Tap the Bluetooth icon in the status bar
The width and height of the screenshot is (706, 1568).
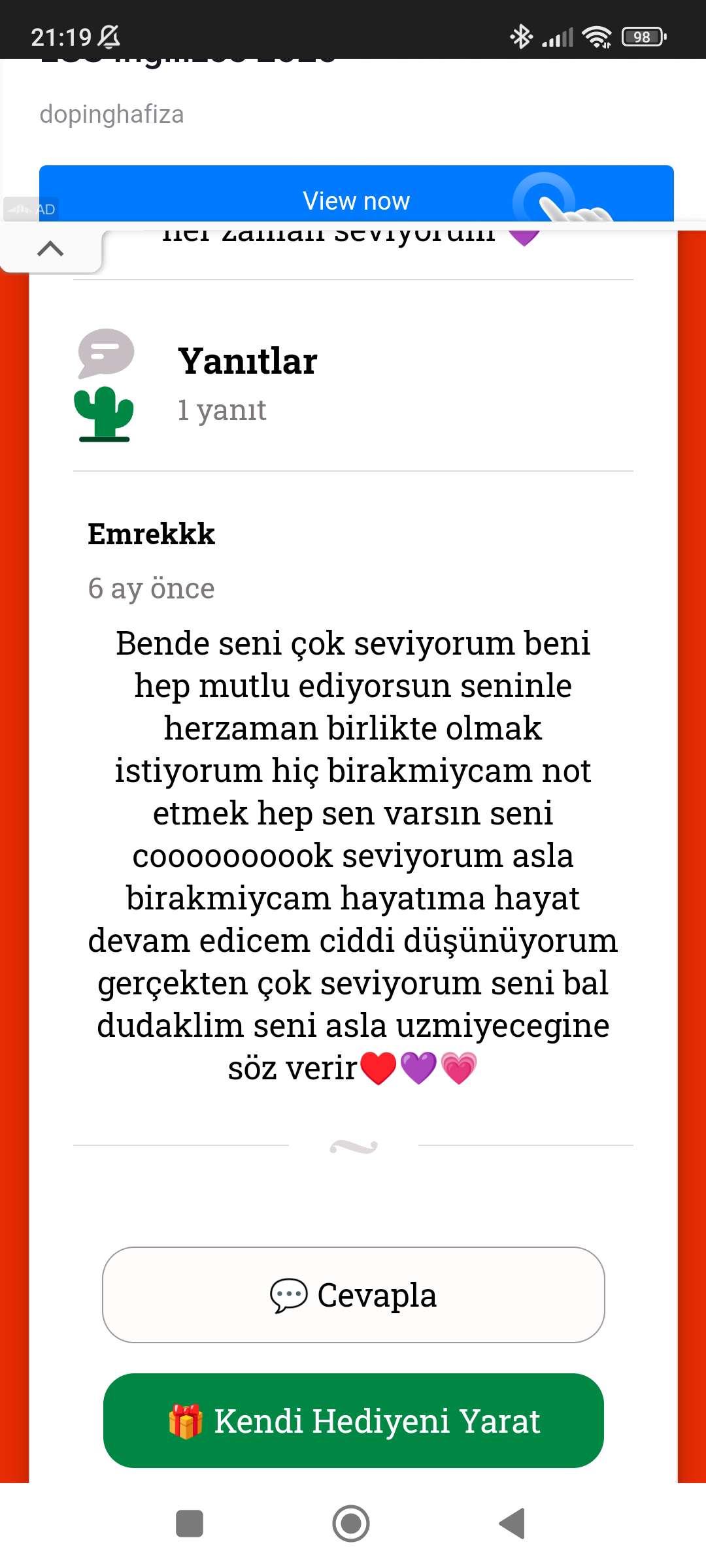(x=521, y=37)
